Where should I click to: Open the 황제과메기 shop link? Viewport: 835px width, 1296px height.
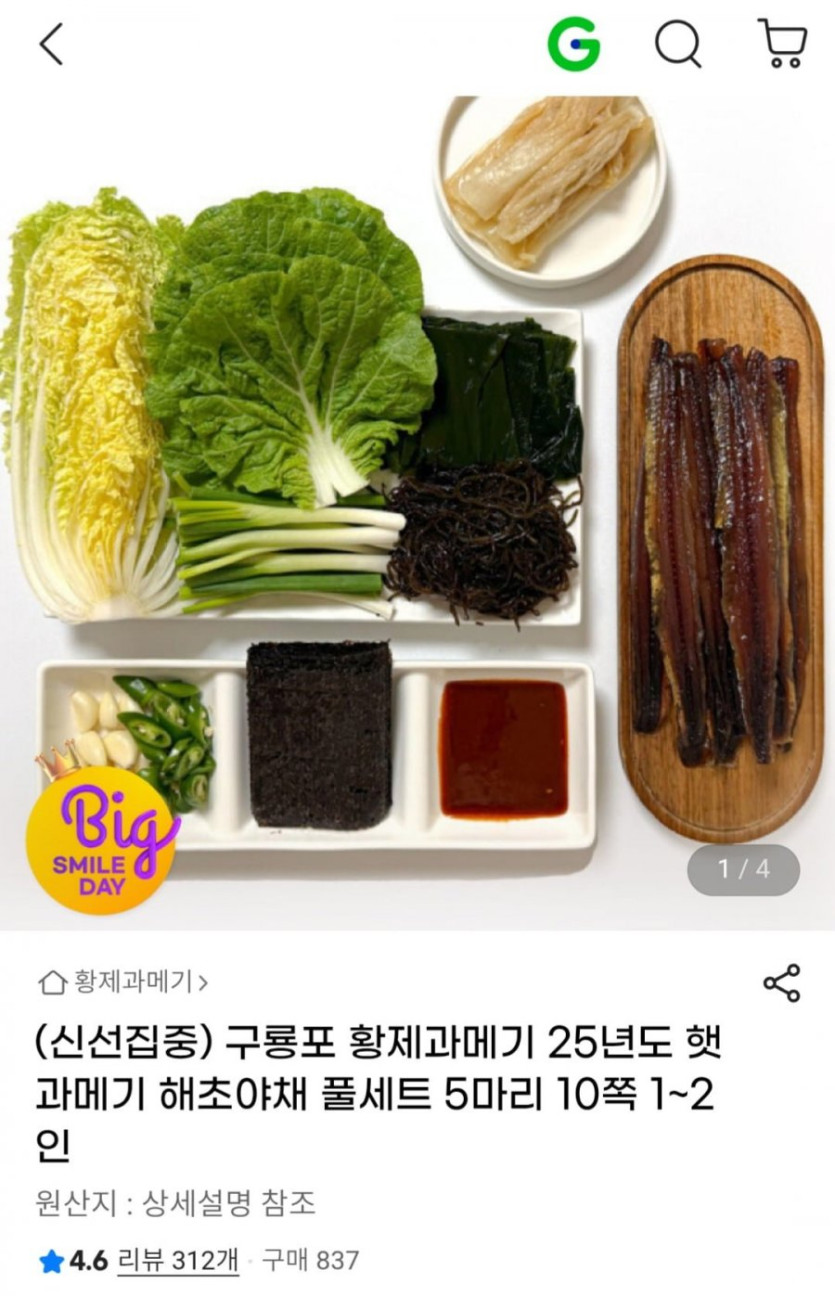coord(124,982)
